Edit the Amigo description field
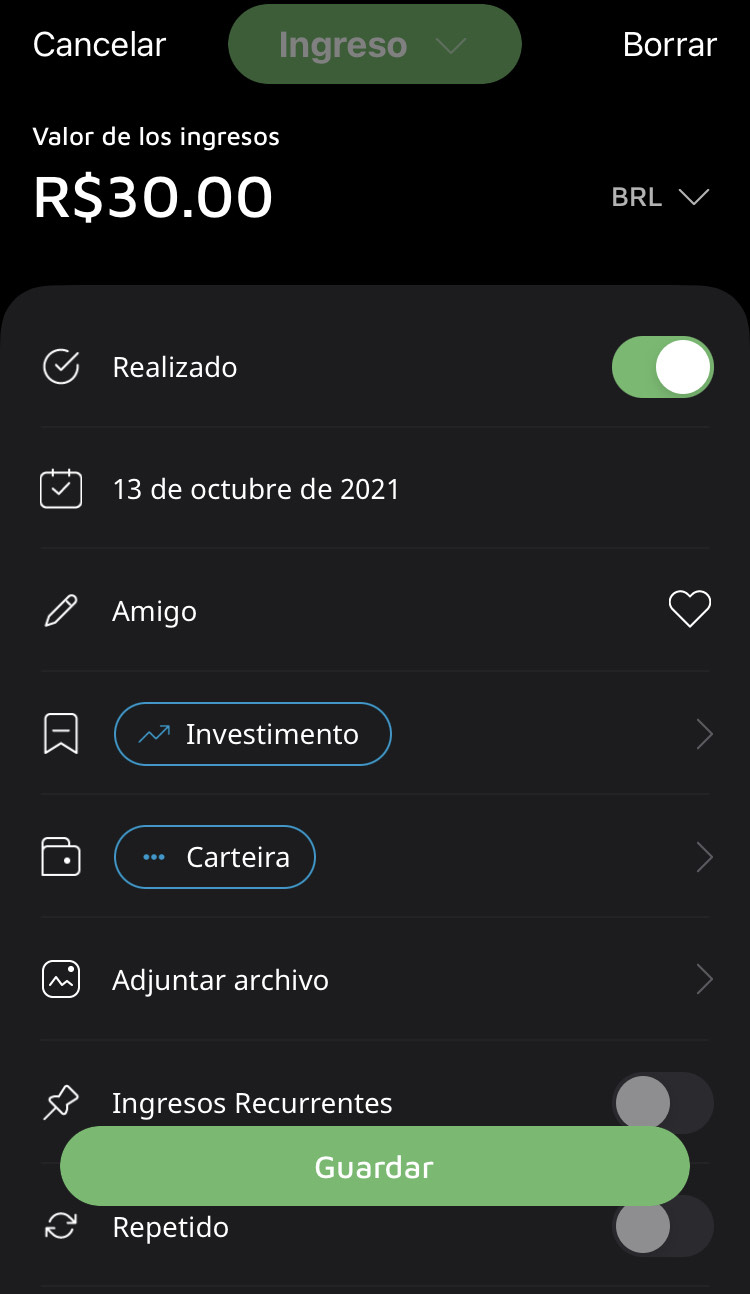Image resolution: width=750 pixels, height=1294 pixels. 155,611
